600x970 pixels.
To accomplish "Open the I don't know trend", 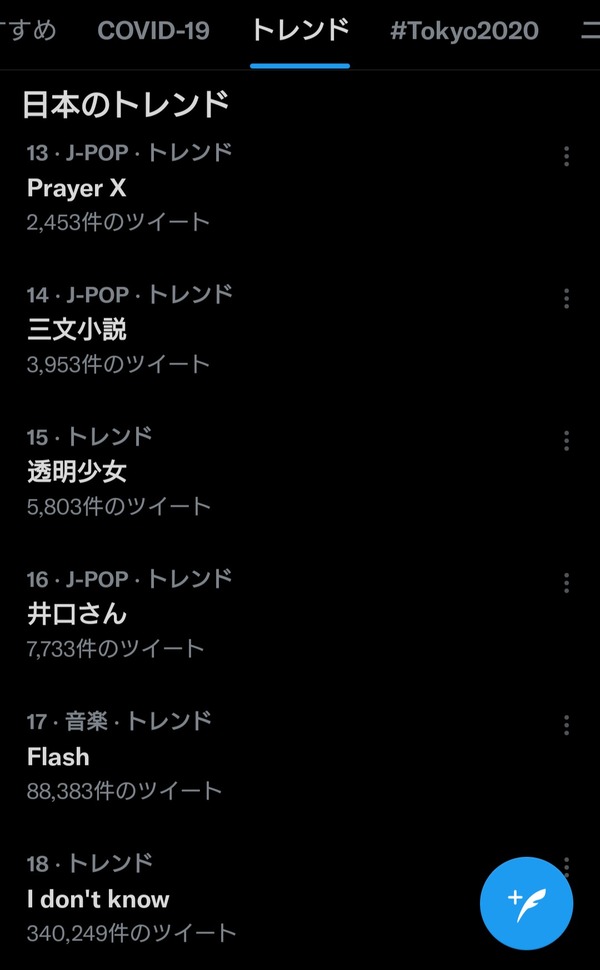I will click(x=98, y=898).
